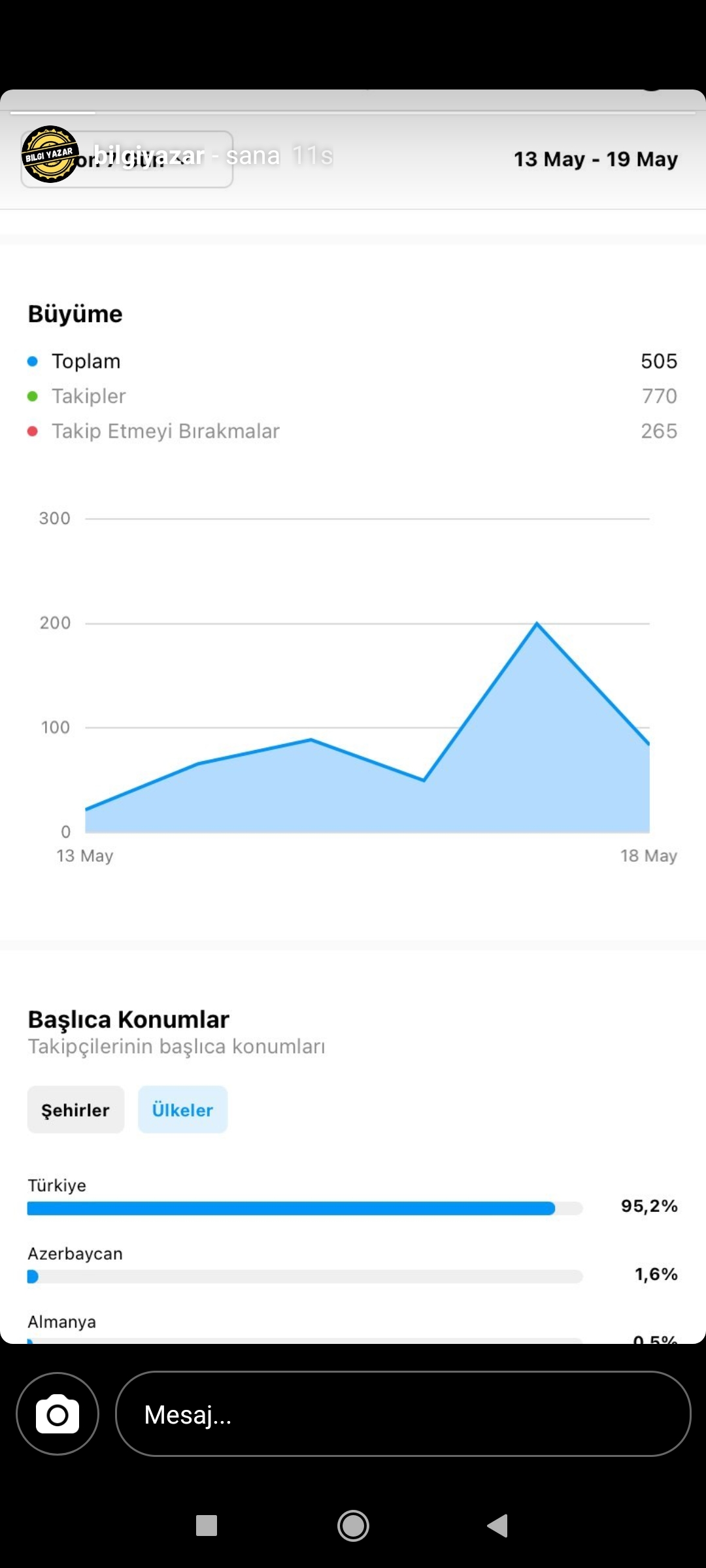Go to the home screen via system home

coord(353,1526)
